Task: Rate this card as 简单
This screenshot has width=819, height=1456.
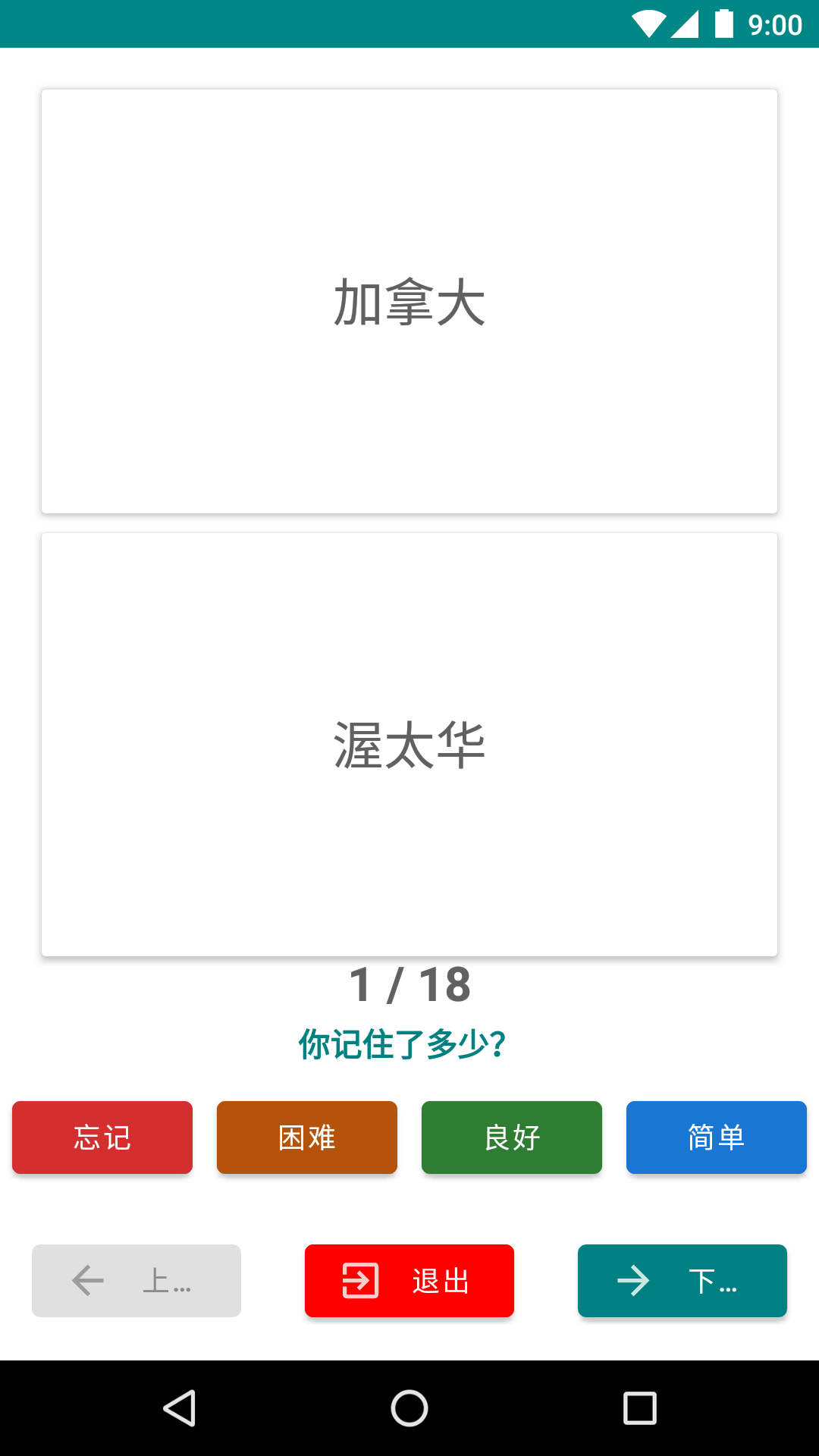Action: click(x=717, y=1137)
